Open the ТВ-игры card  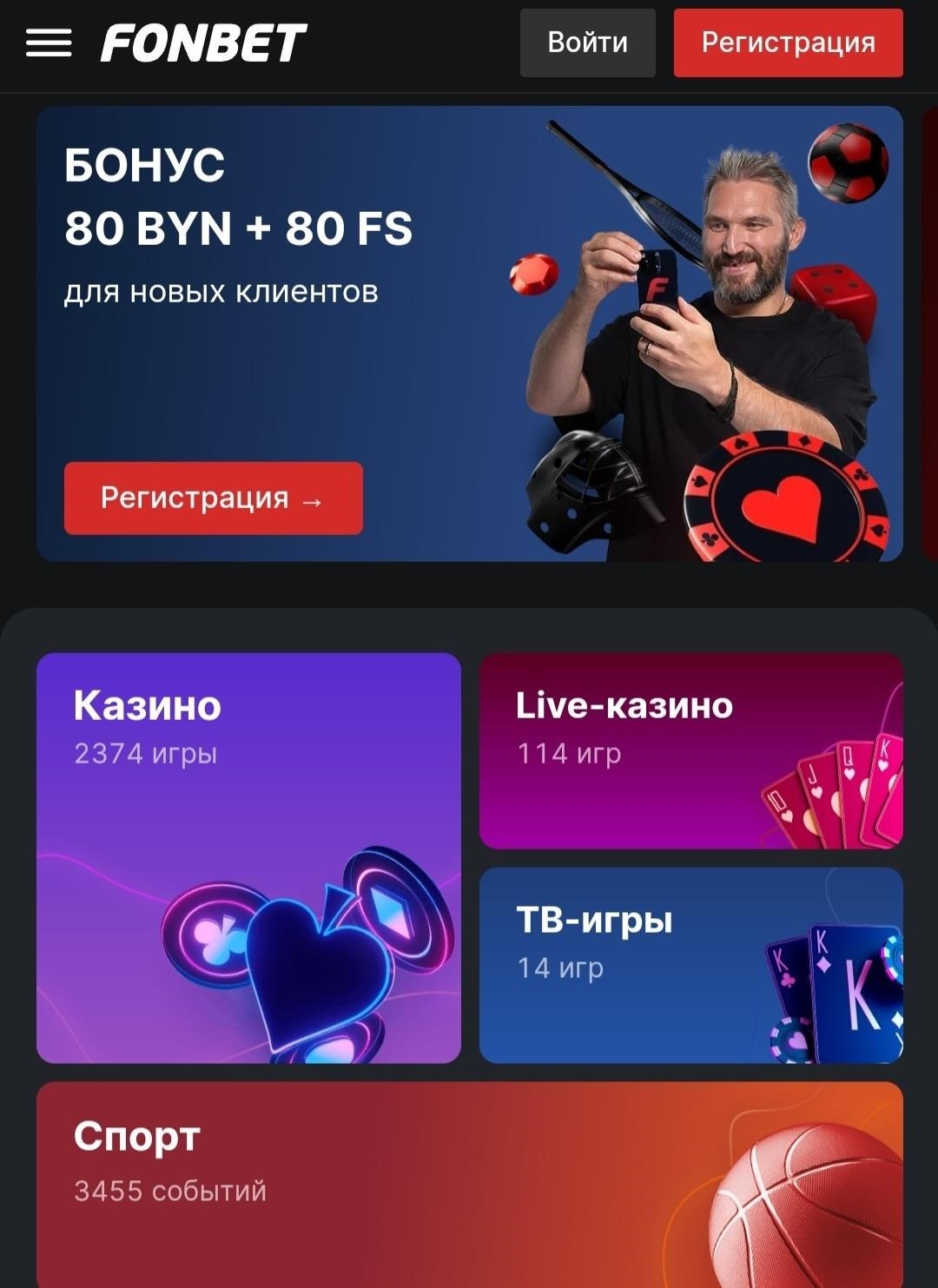pyautogui.click(x=690, y=965)
